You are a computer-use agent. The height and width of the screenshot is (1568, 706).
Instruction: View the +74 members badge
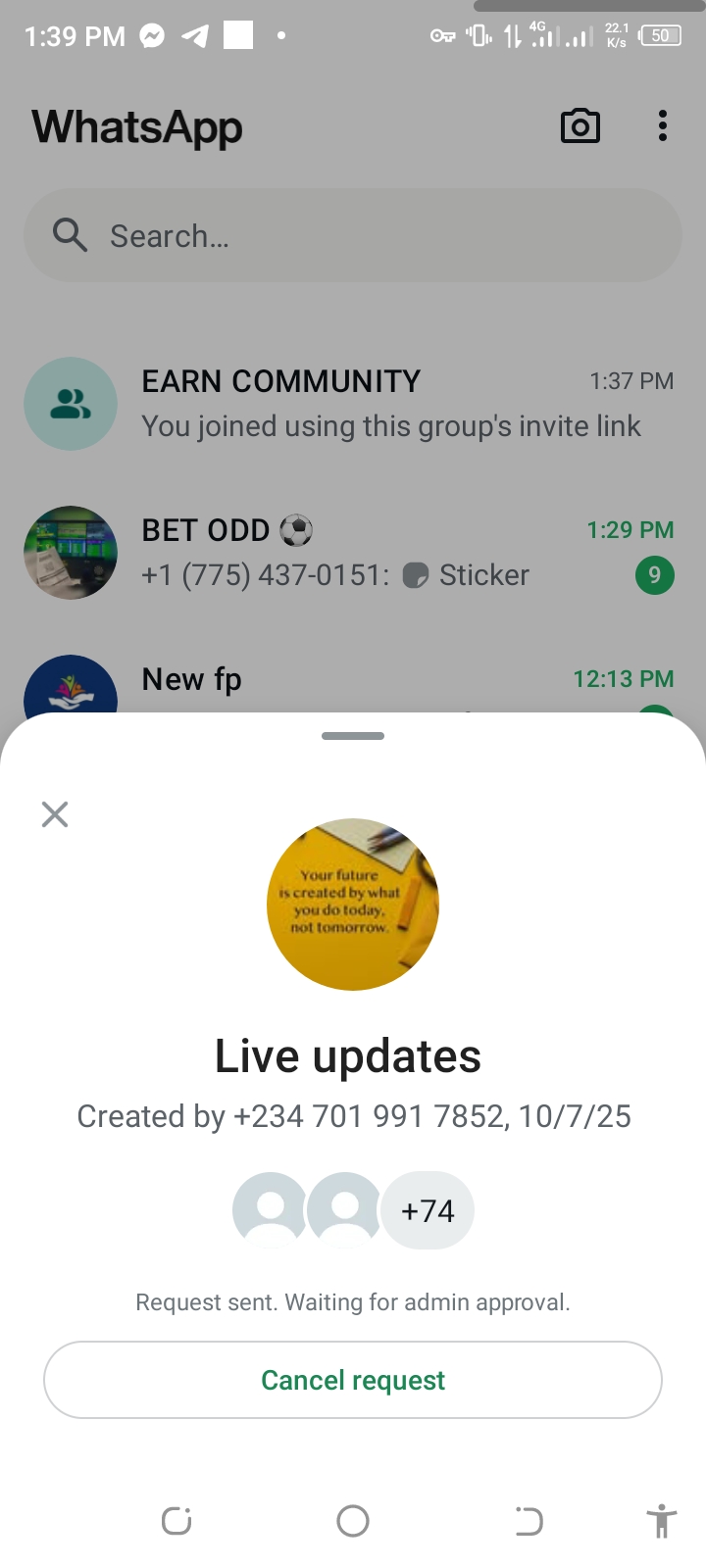428,1211
